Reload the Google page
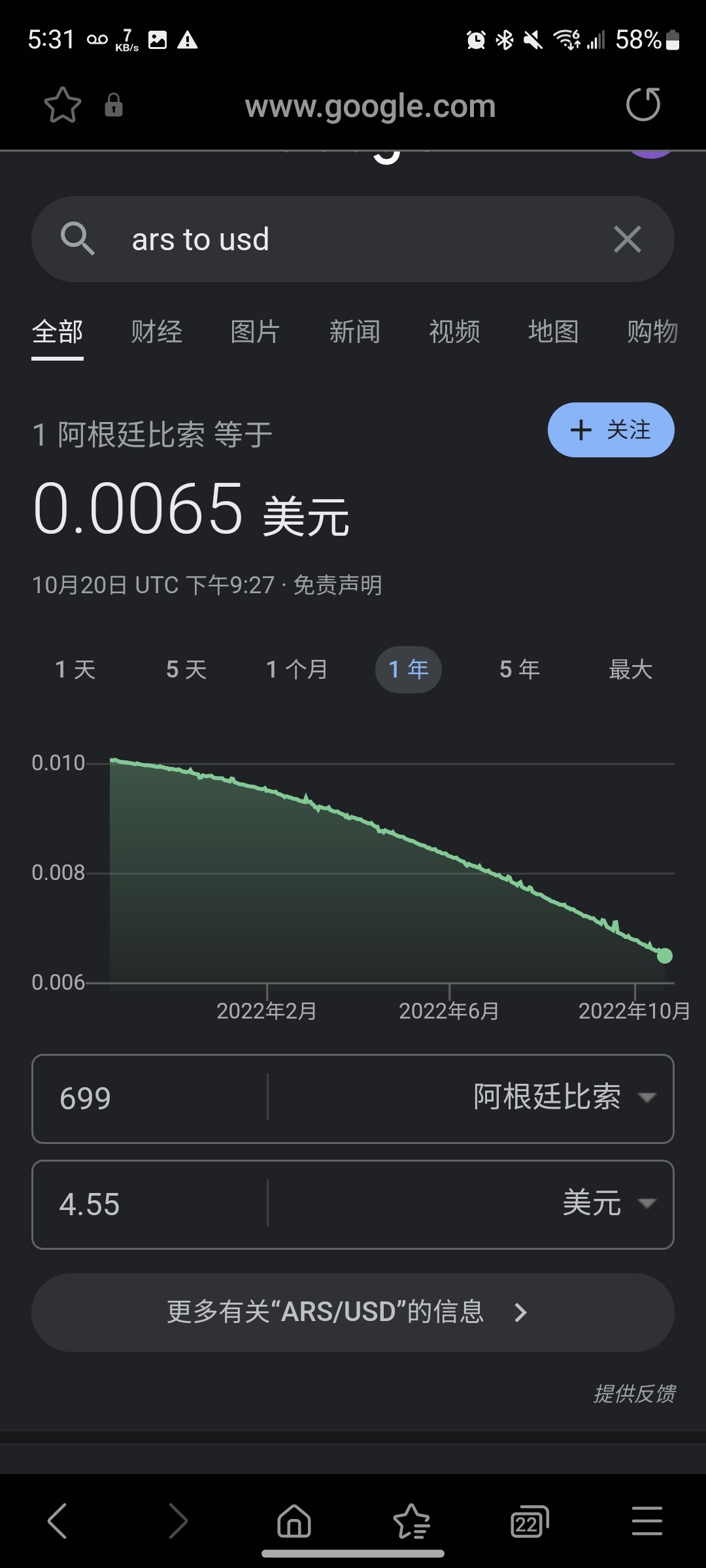 (643, 105)
